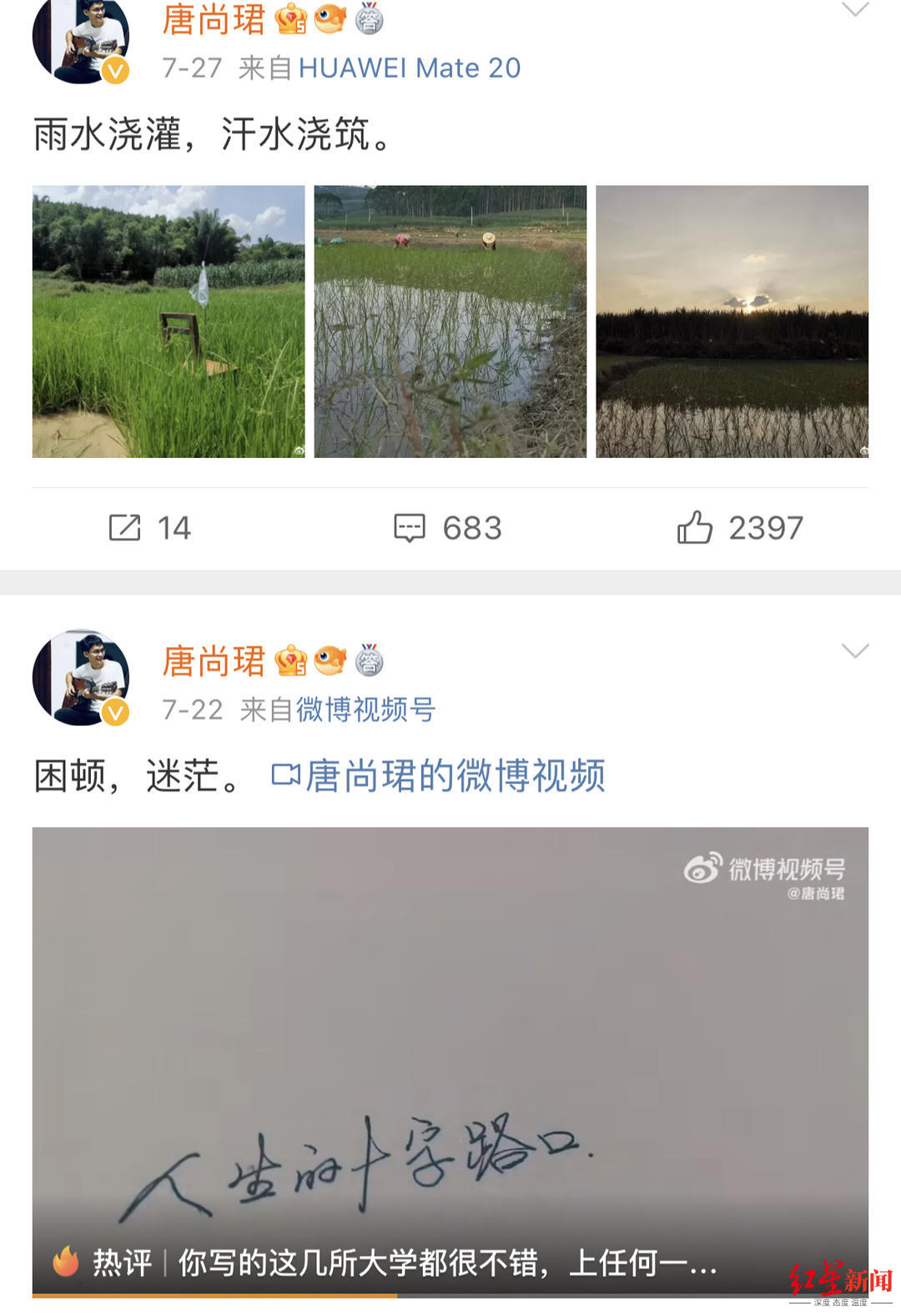The image size is (901, 1316).
Task: Repost the 7-27 post with 14 shares
Action: [150, 528]
